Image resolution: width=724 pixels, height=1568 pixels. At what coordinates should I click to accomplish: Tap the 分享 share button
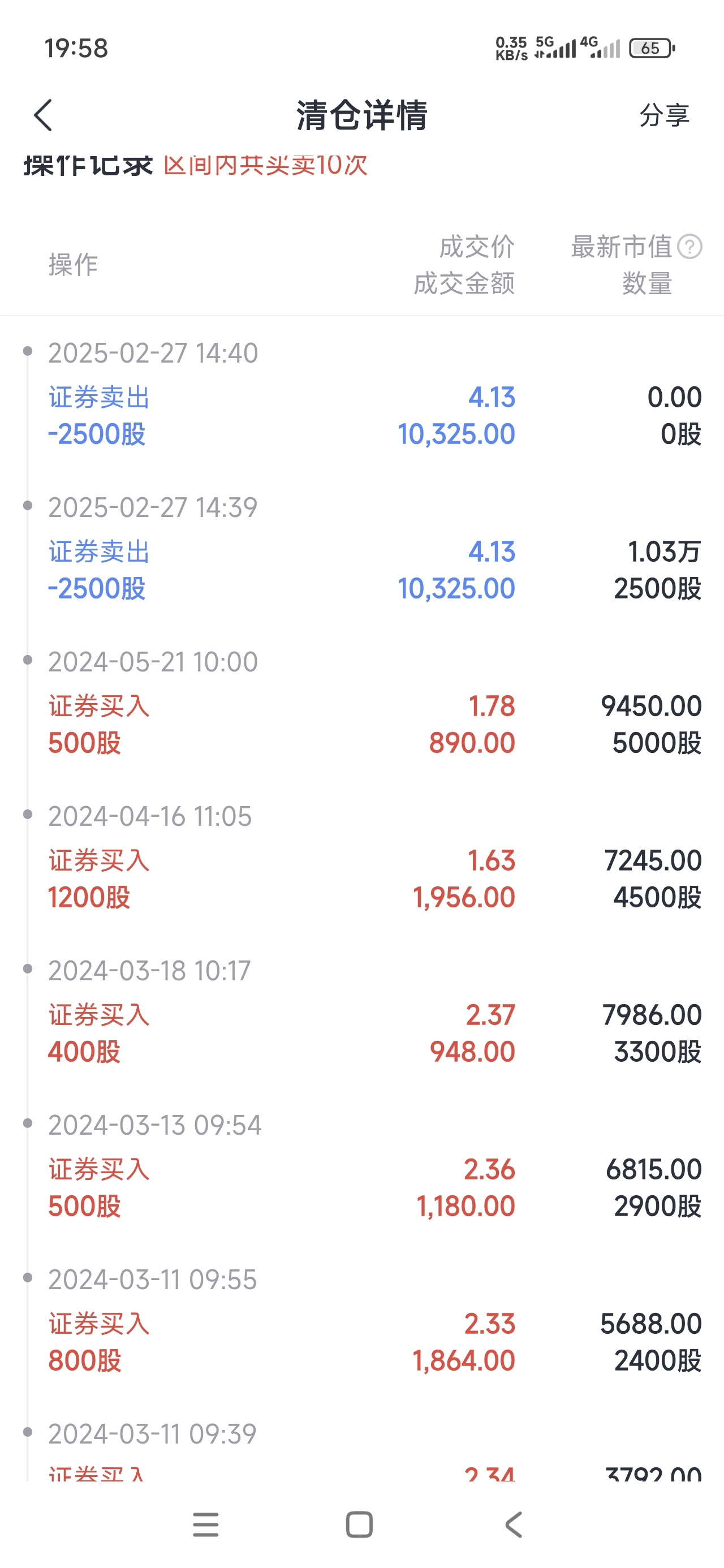[x=663, y=115]
